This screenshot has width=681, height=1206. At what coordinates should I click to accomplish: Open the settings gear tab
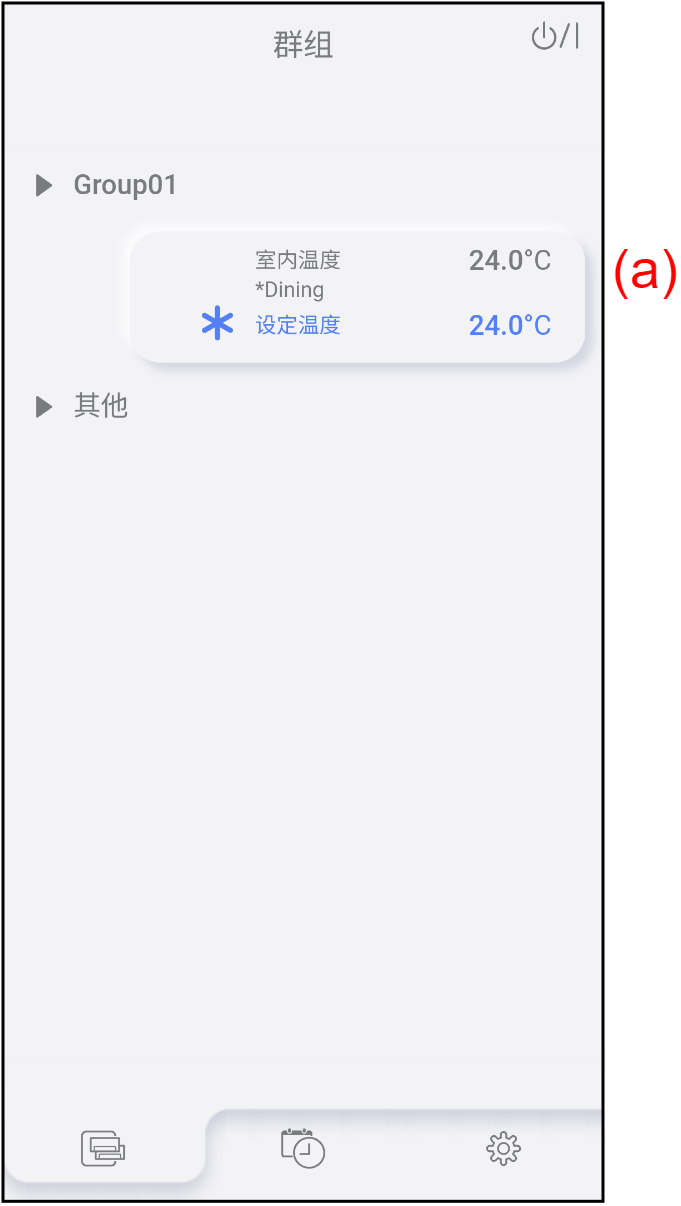503,1148
